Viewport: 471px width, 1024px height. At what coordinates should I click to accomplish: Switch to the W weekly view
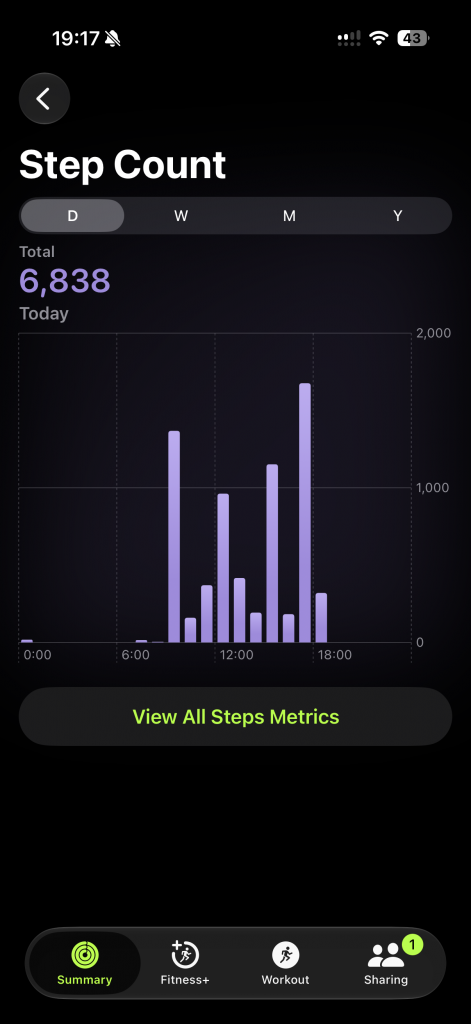(x=181, y=216)
